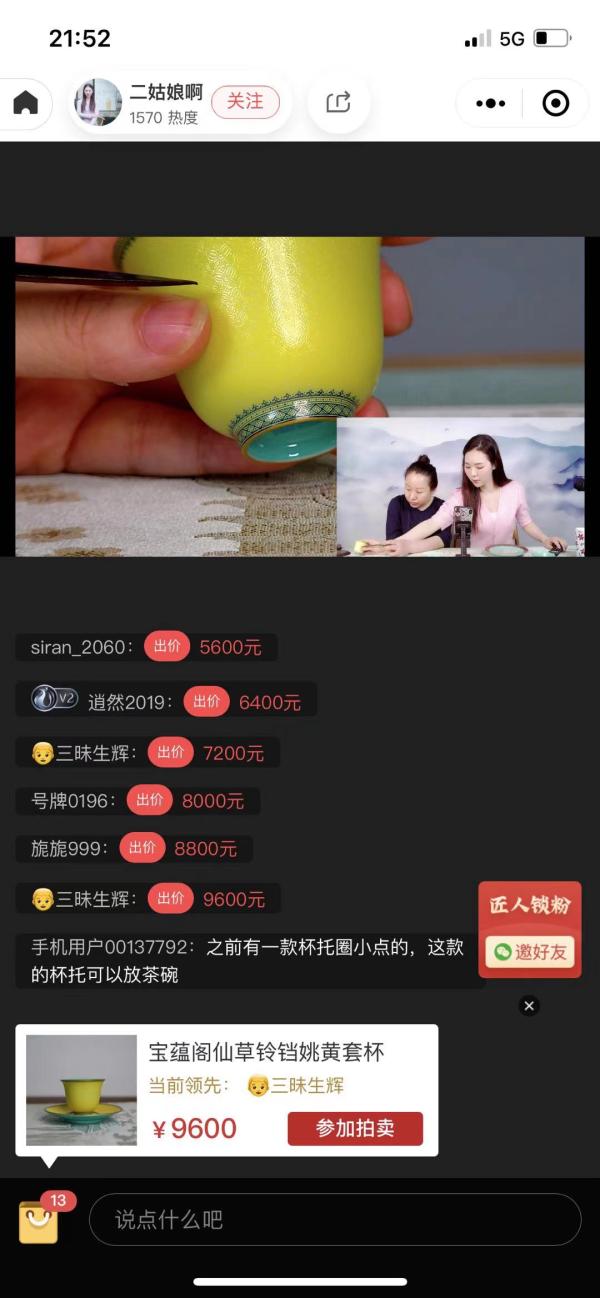
Task: Close the mini program via circle icon
Action: click(x=555, y=103)
